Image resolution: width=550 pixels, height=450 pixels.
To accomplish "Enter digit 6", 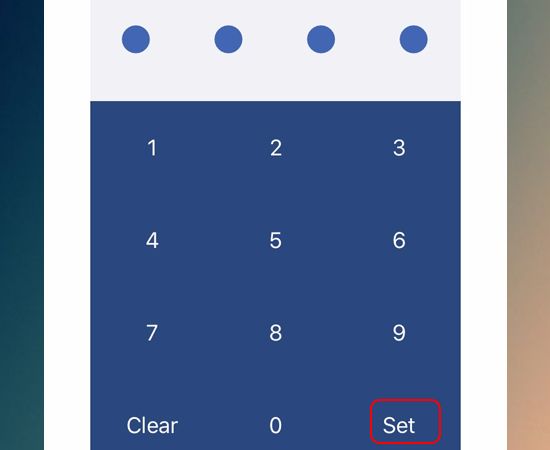I will click(399, 240).
